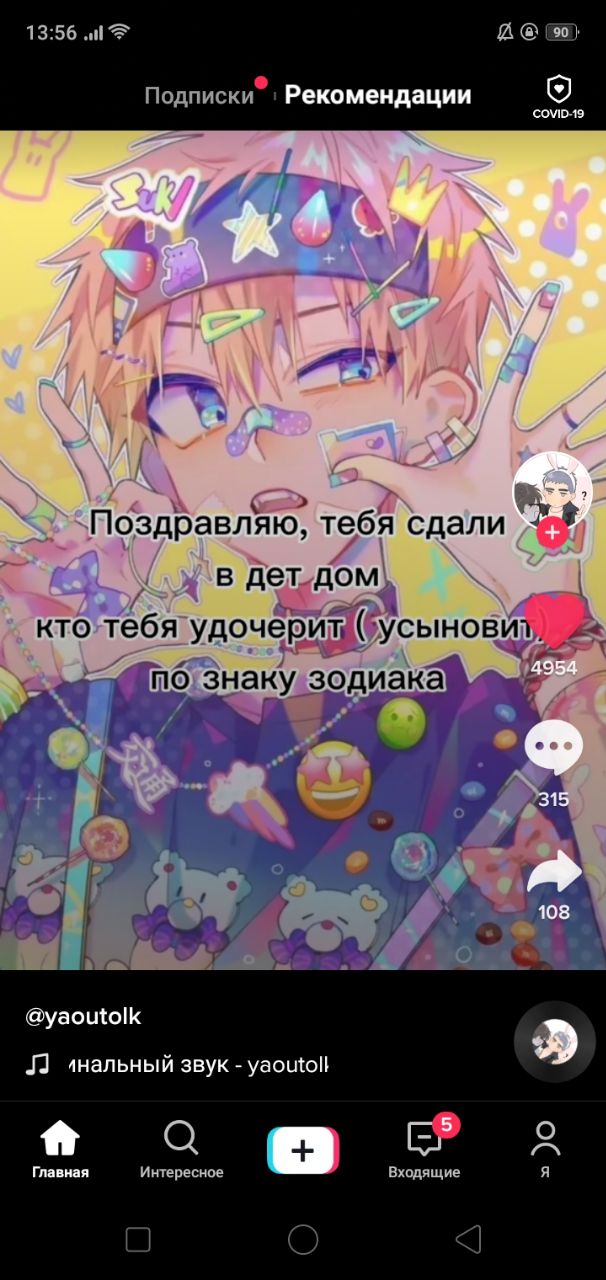Open the Входящие inbox tab

424,1148
